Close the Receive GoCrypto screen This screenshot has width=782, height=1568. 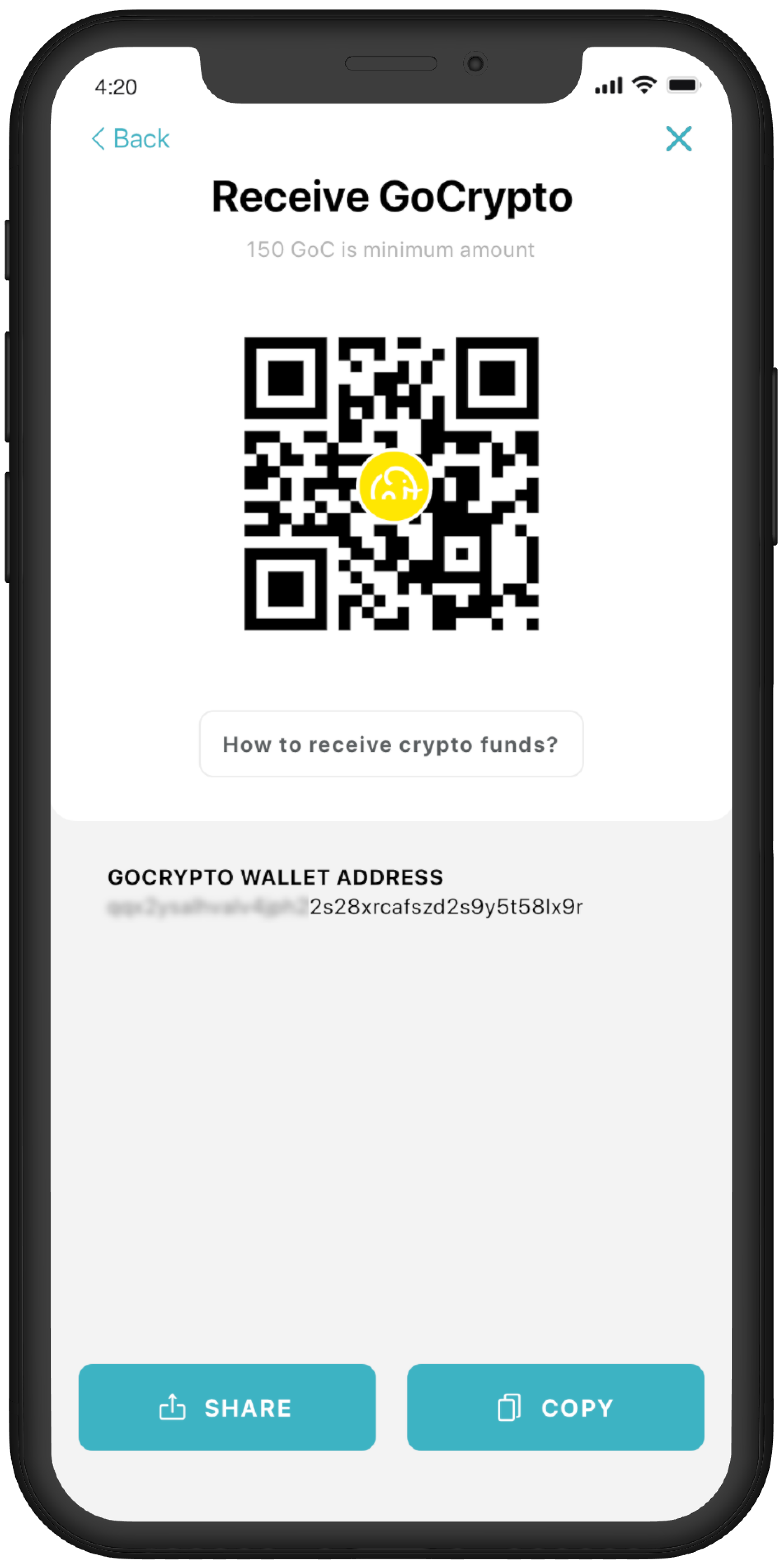coord(678,139)
